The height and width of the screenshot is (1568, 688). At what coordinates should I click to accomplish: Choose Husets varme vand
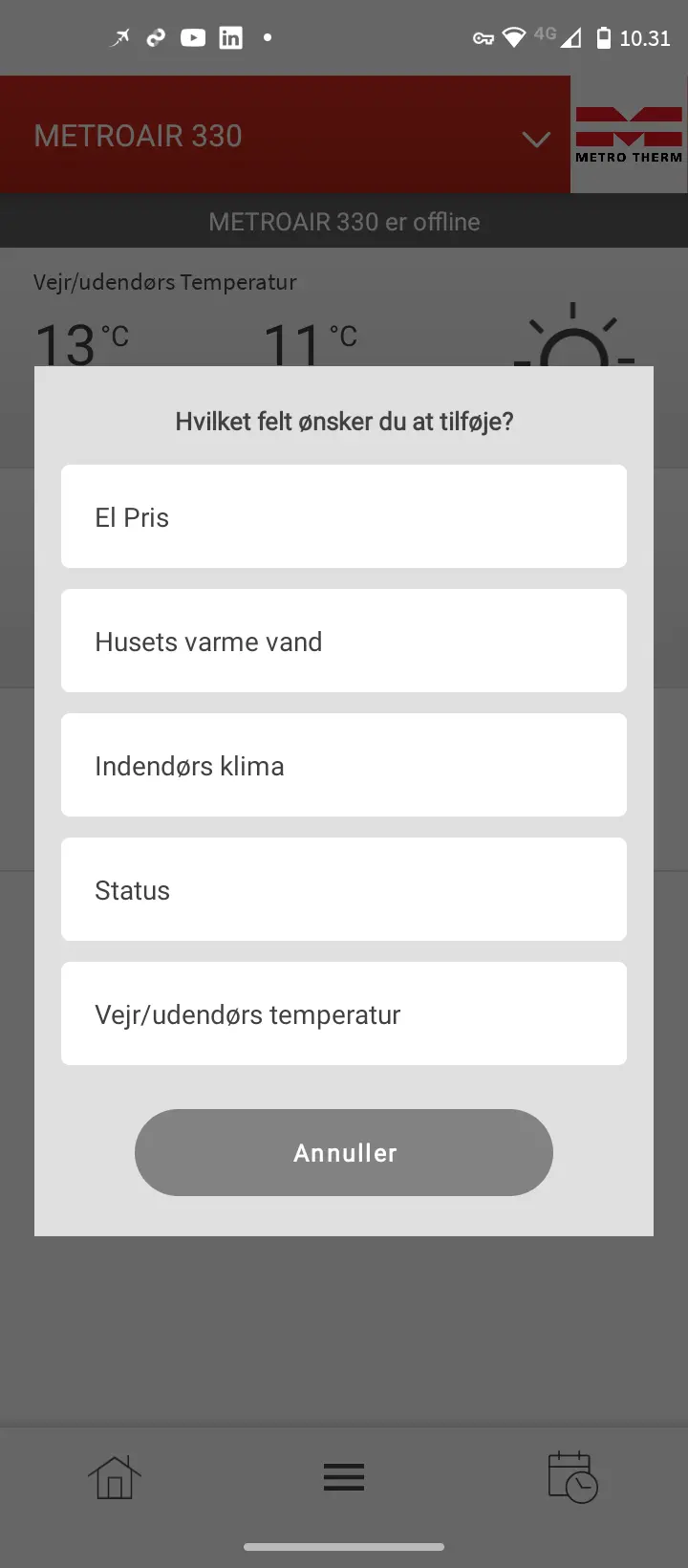pos(344,641)
